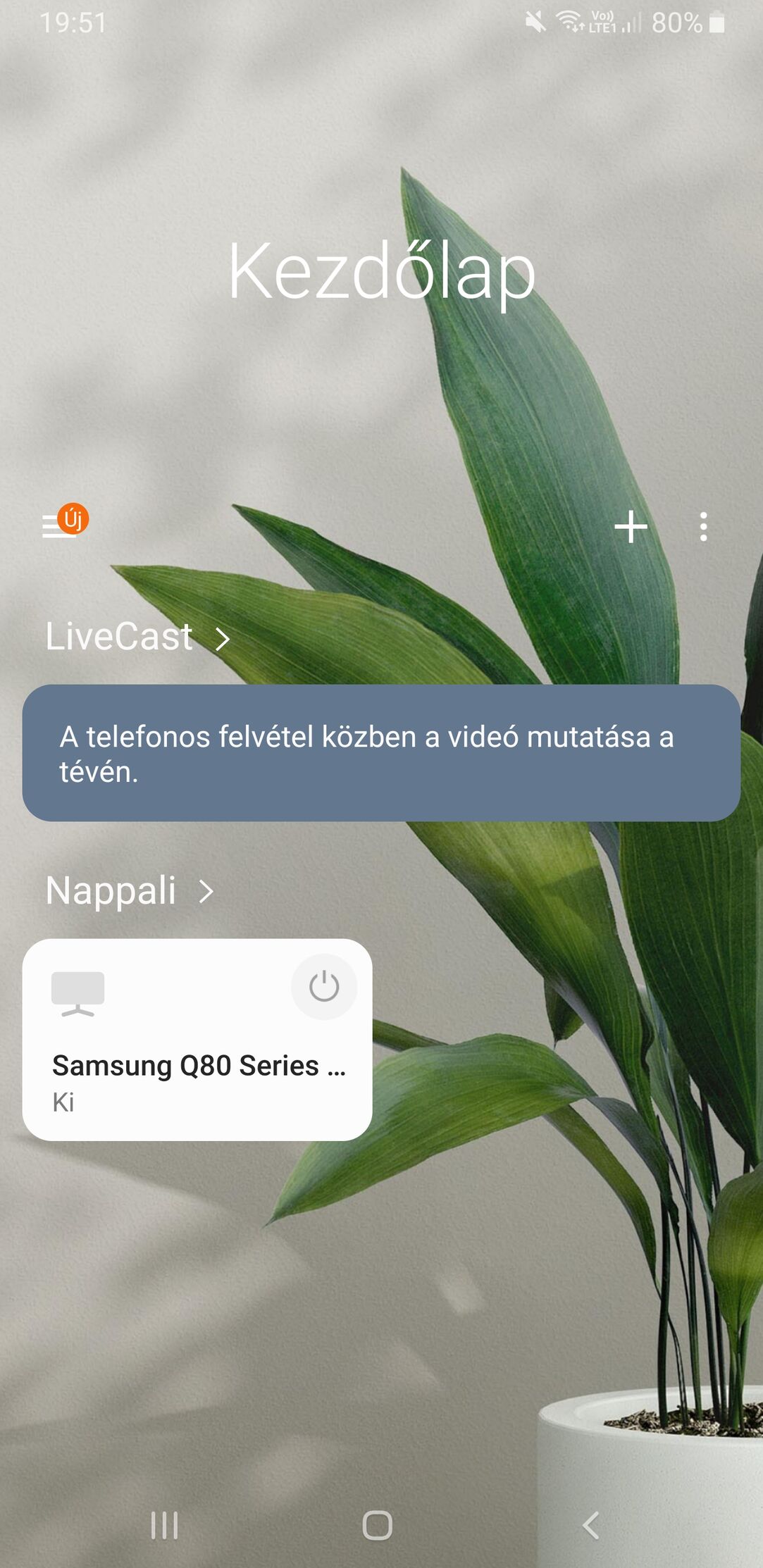Power on the Samsung Q80 Series TV
763x1568 pixels.
click(323, 986)
